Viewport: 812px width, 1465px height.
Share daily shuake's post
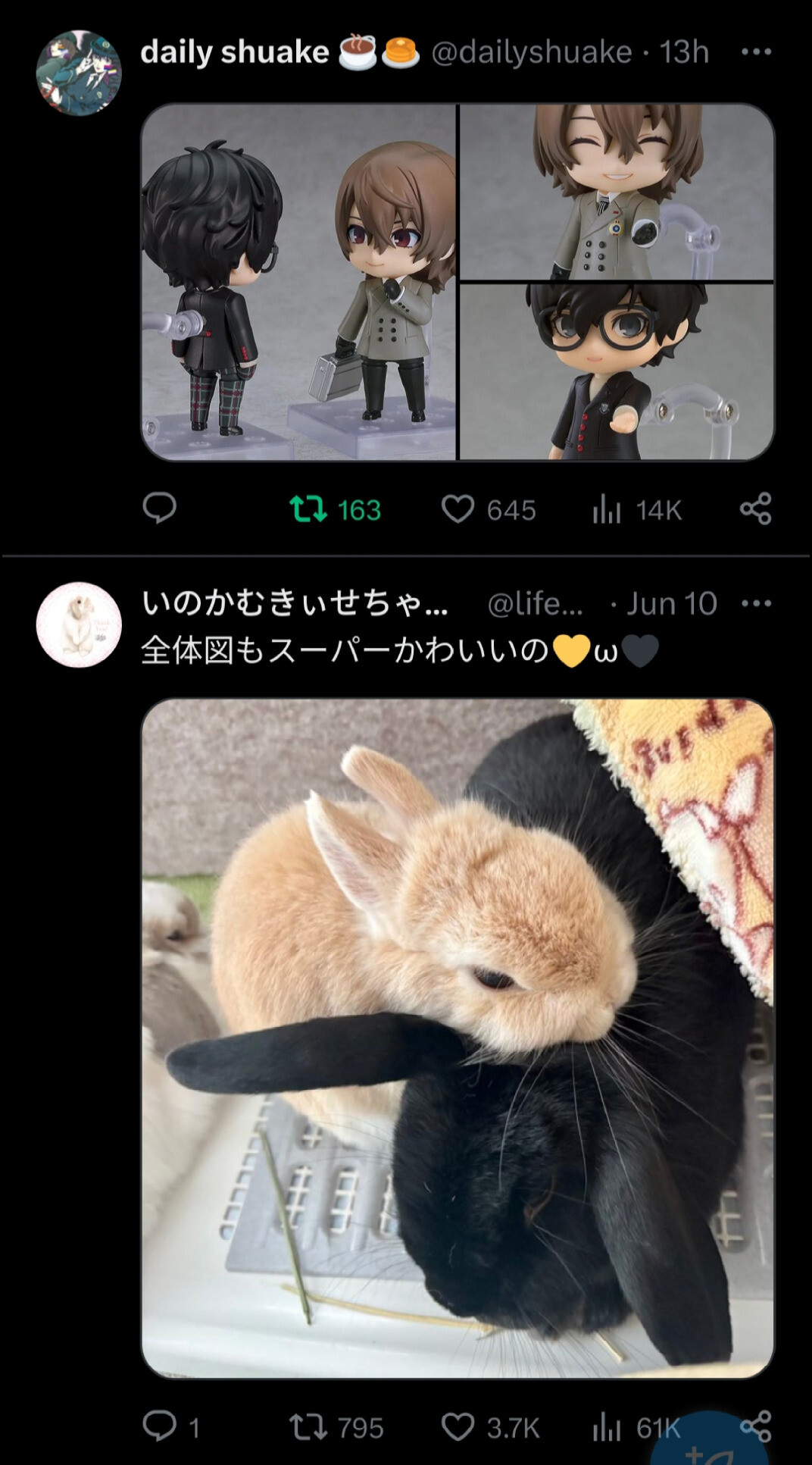[756, 509]
